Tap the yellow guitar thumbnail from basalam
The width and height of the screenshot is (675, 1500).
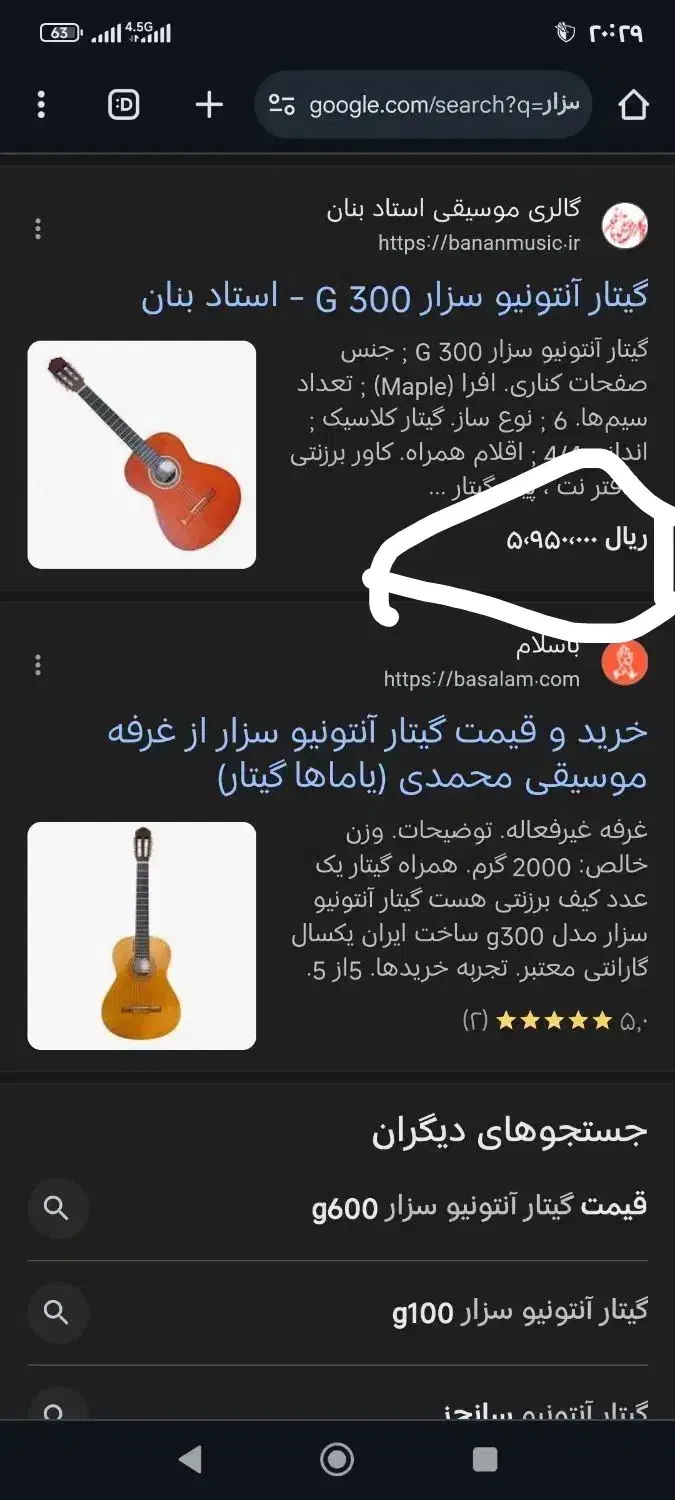coord(142,936)
